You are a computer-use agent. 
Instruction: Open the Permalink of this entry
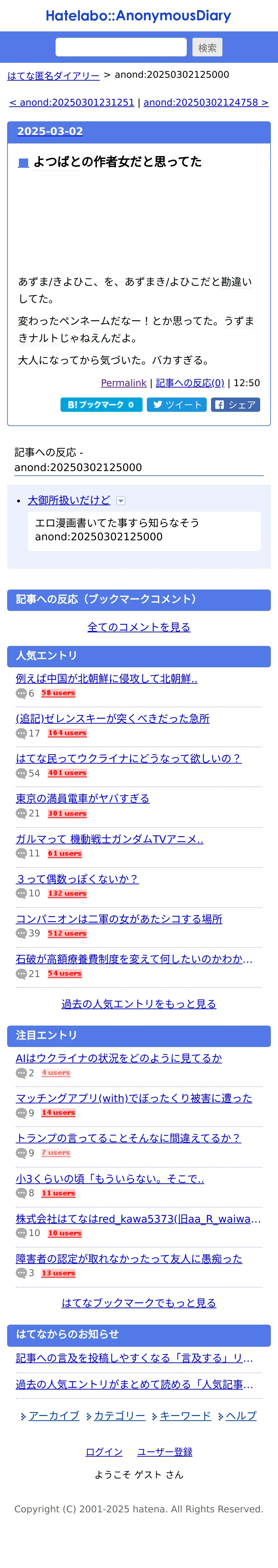coord(124,383)
